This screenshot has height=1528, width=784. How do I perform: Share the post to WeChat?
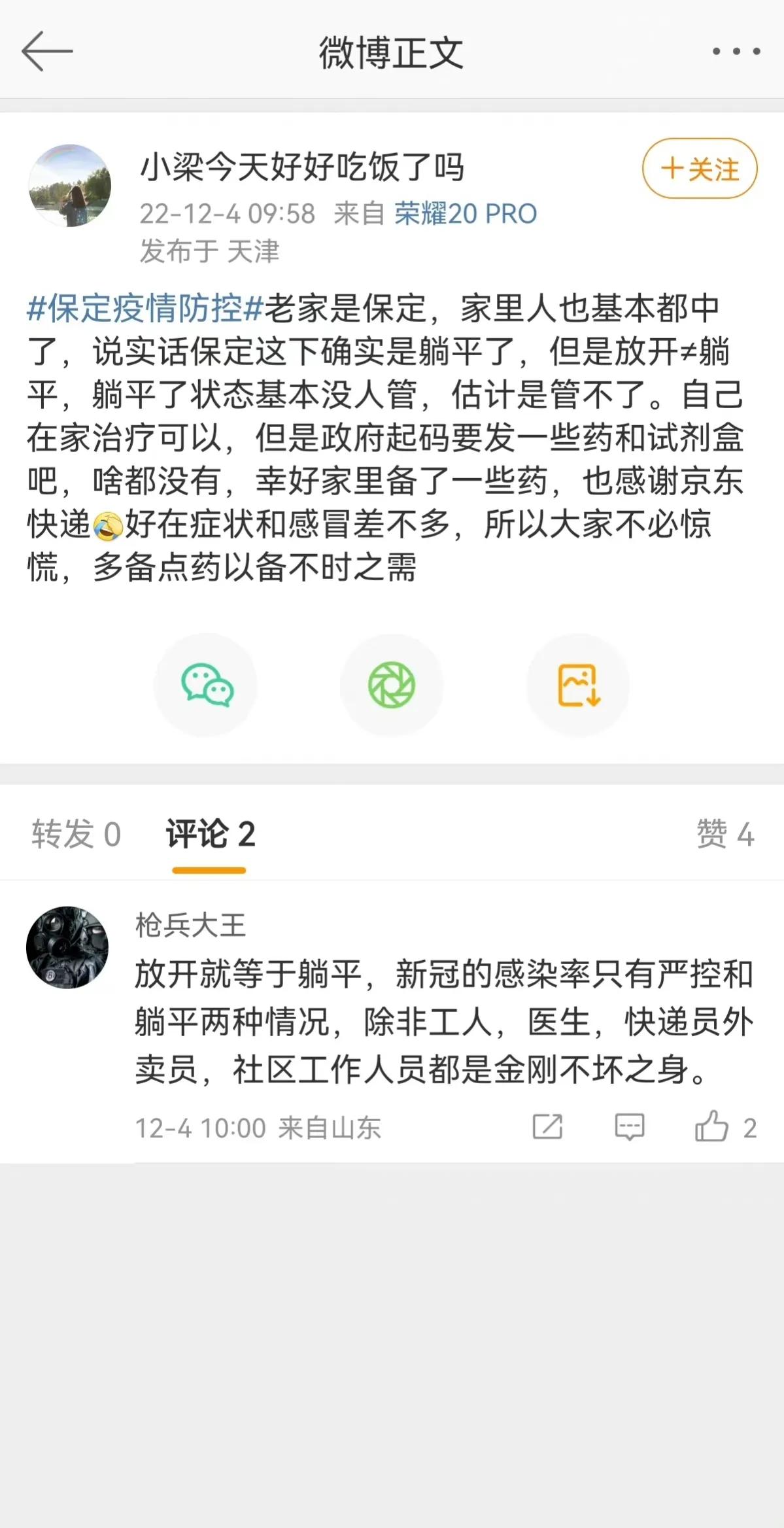[207, 685]
